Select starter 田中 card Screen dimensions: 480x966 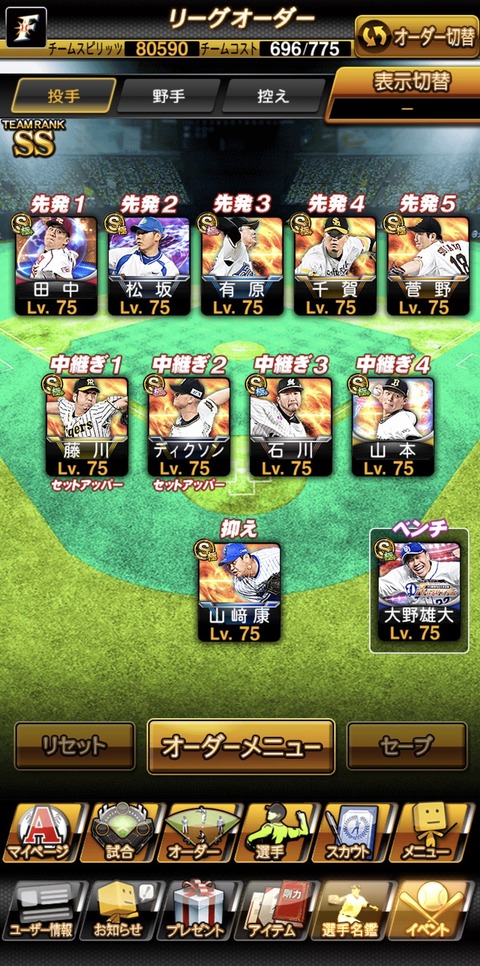point(56,266)
